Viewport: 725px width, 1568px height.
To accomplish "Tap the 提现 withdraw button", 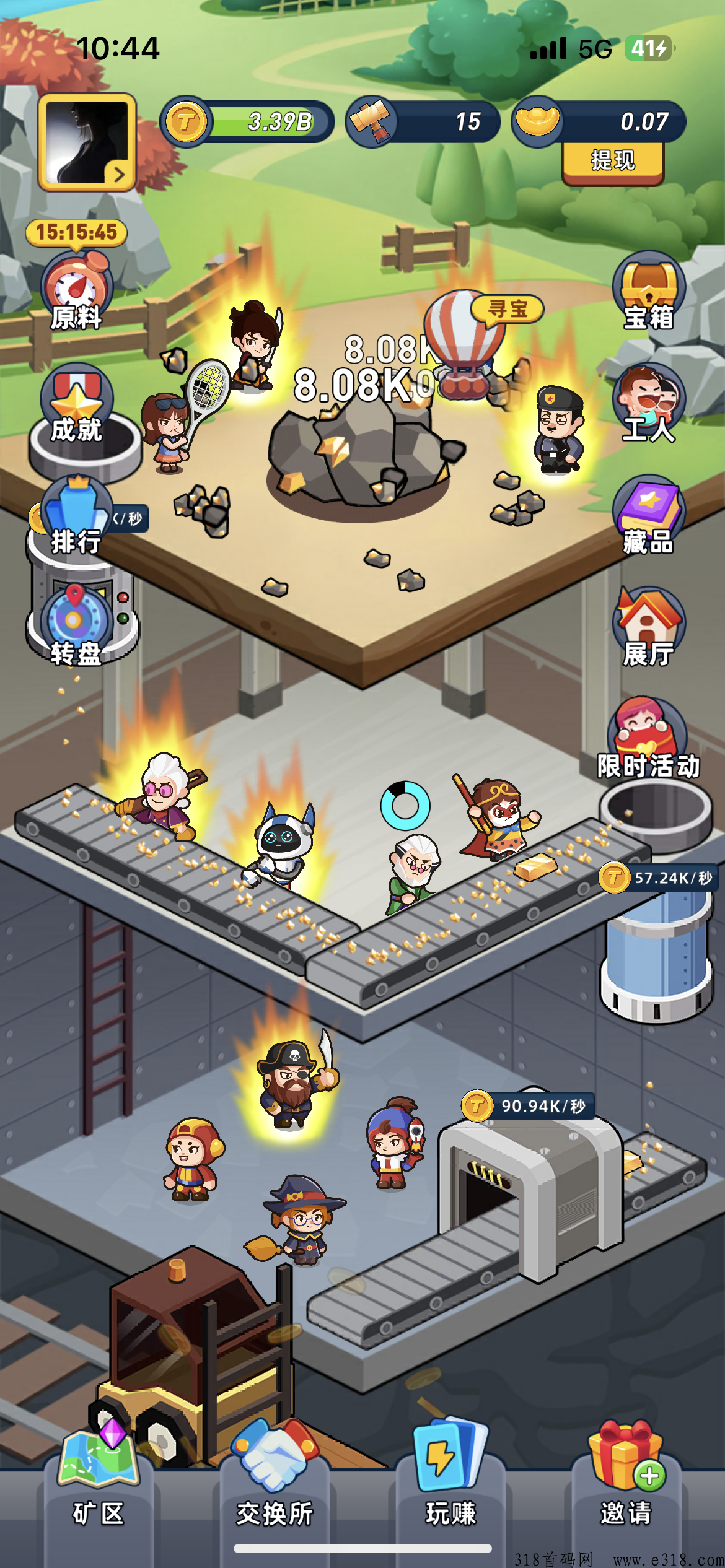I will 612,162.
